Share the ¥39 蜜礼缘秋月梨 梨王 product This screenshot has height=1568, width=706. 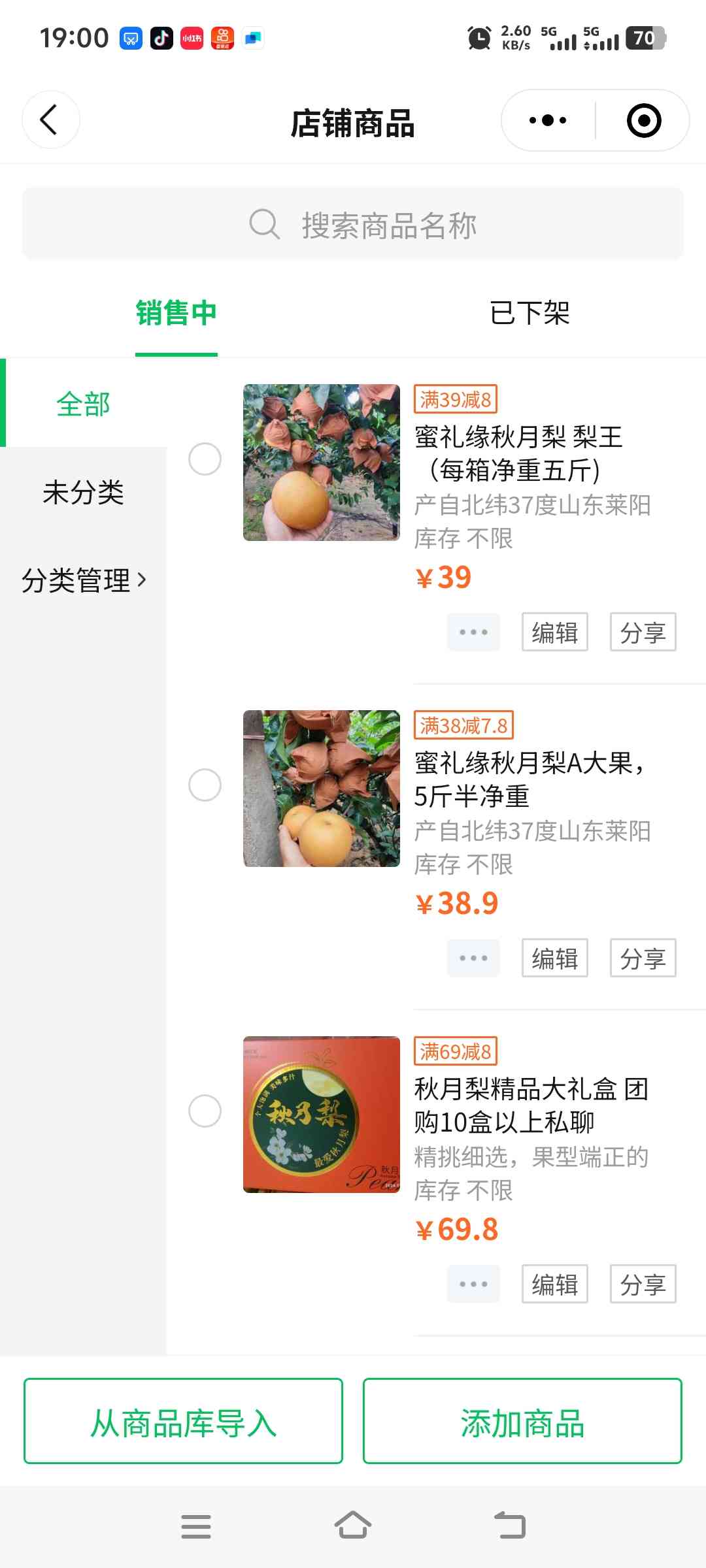point(643,632)
